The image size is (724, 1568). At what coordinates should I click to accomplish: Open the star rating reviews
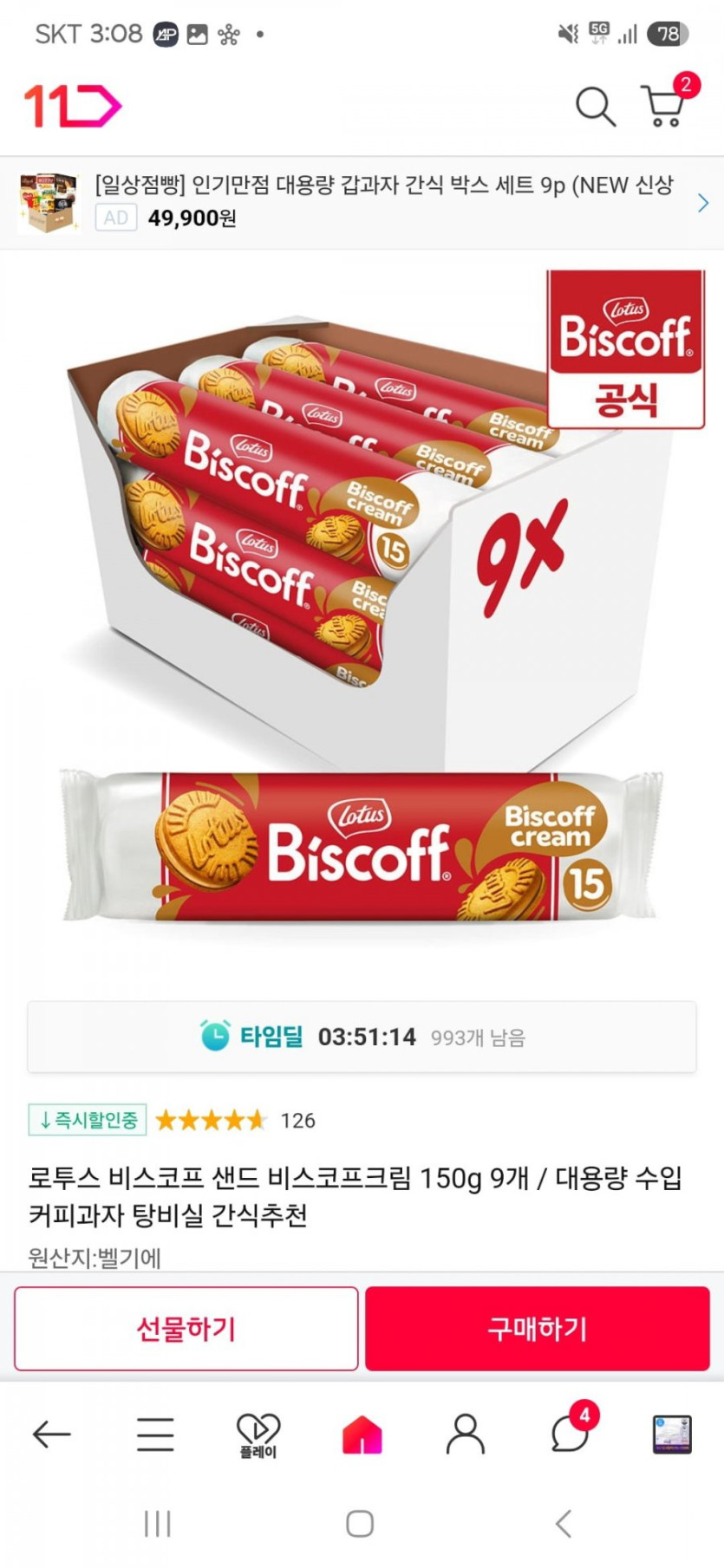point(212,1121)
